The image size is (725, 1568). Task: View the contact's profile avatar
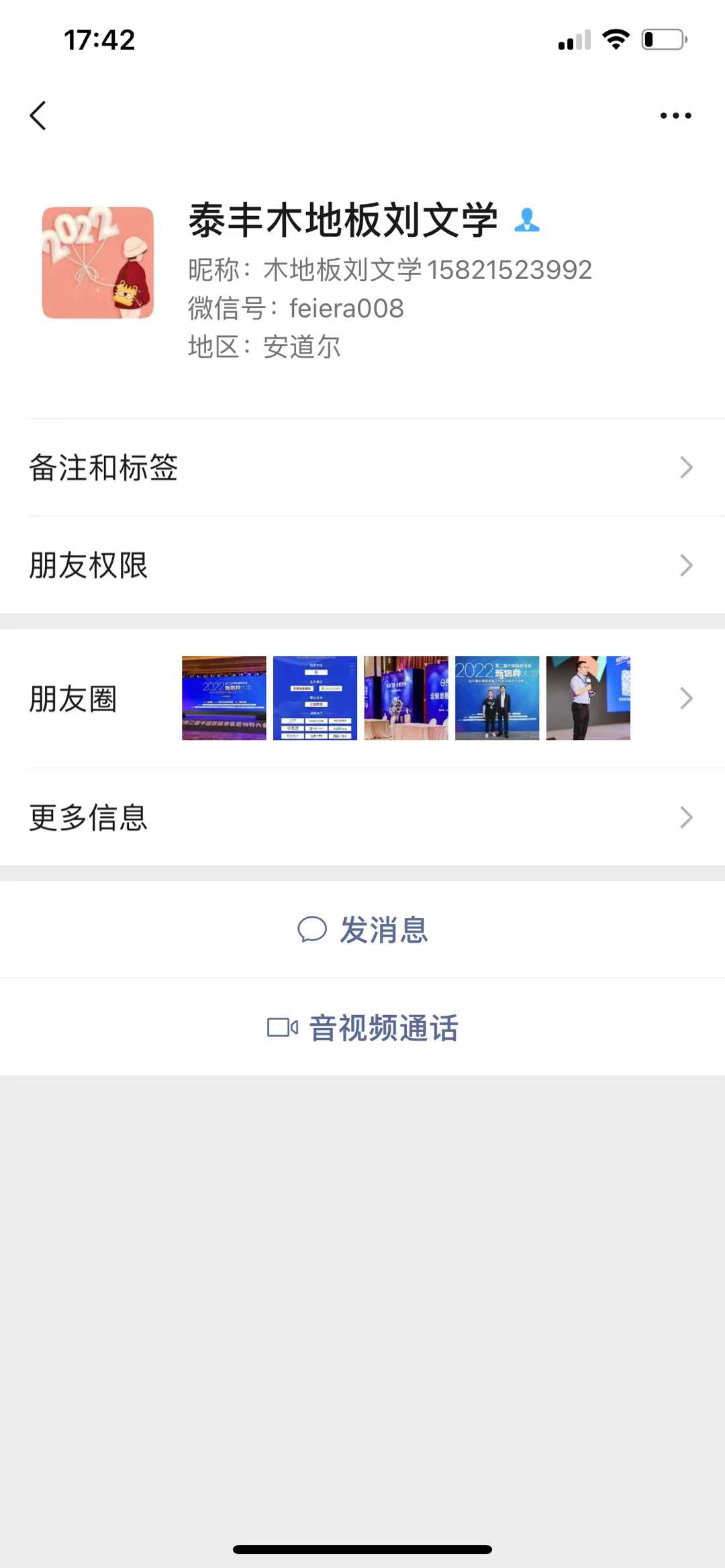pos(98,262)
